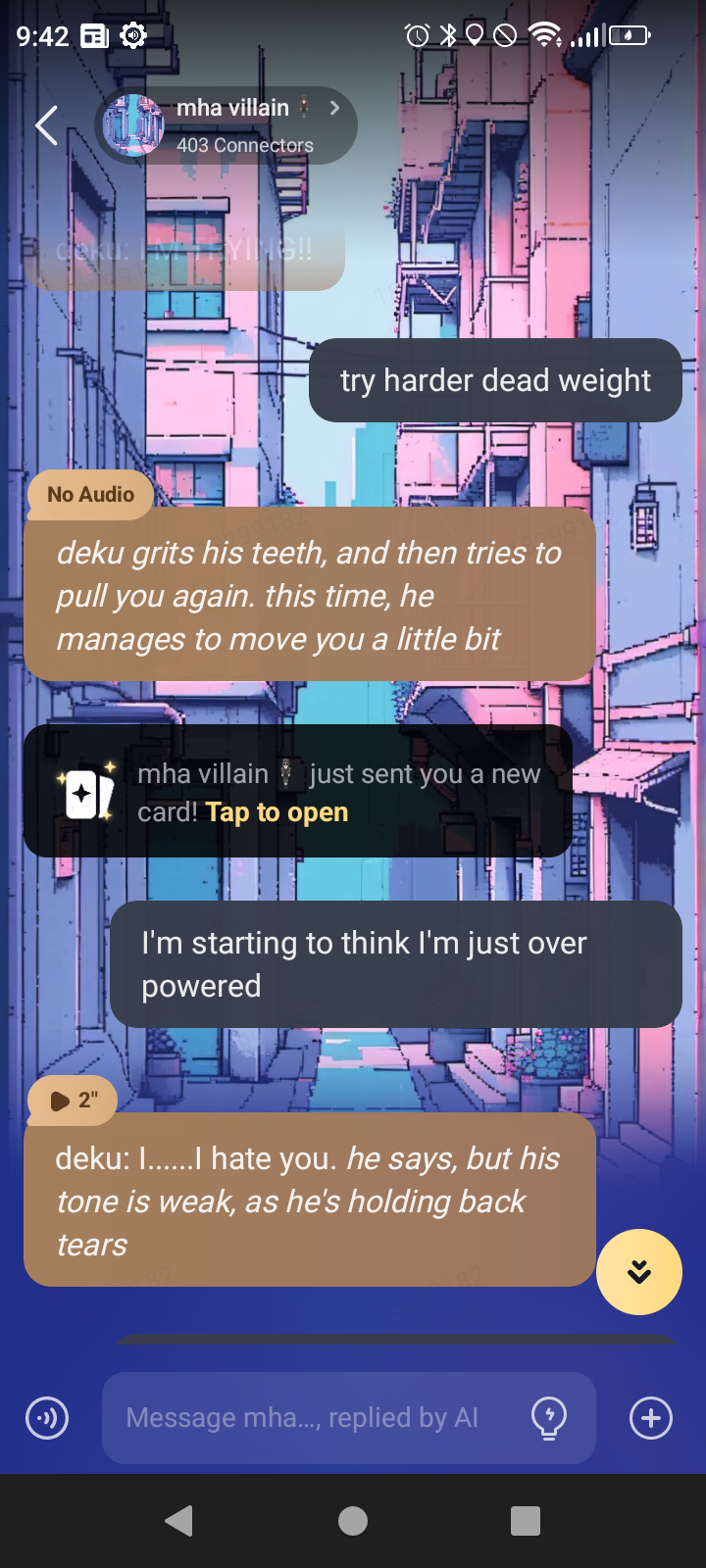Get a reply suggestion from the lightbulb
The image size is (706, 1568).
549,1418
